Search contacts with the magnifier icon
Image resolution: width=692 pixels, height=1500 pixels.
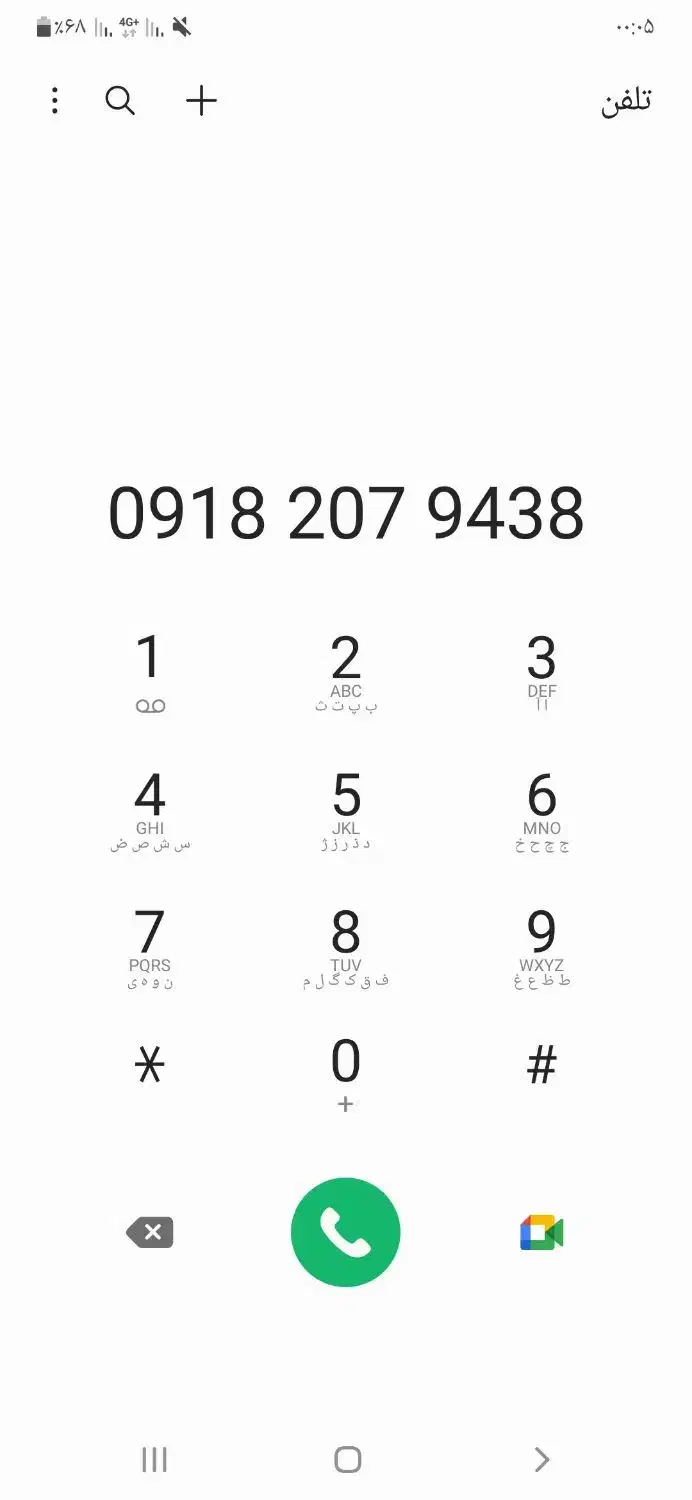(120, 100)
